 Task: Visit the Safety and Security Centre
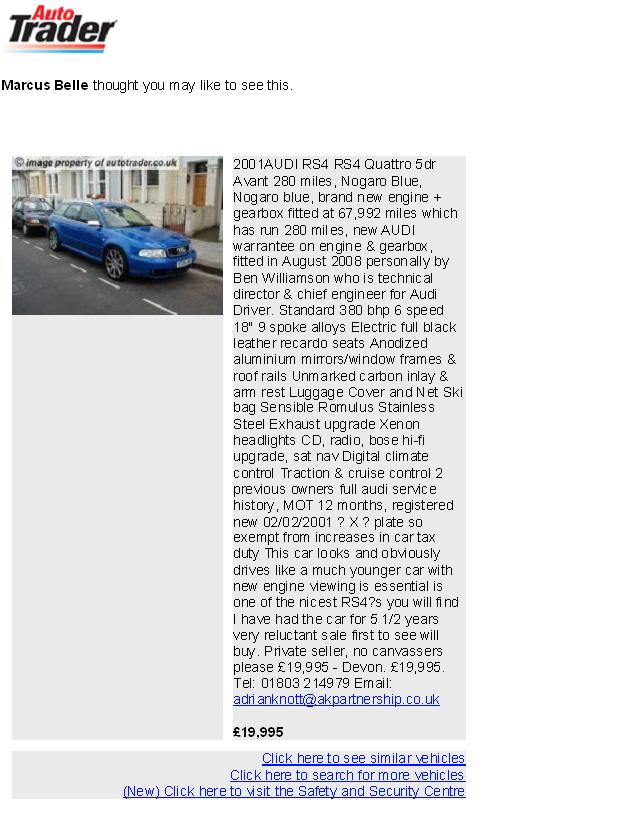click(294, 791)
